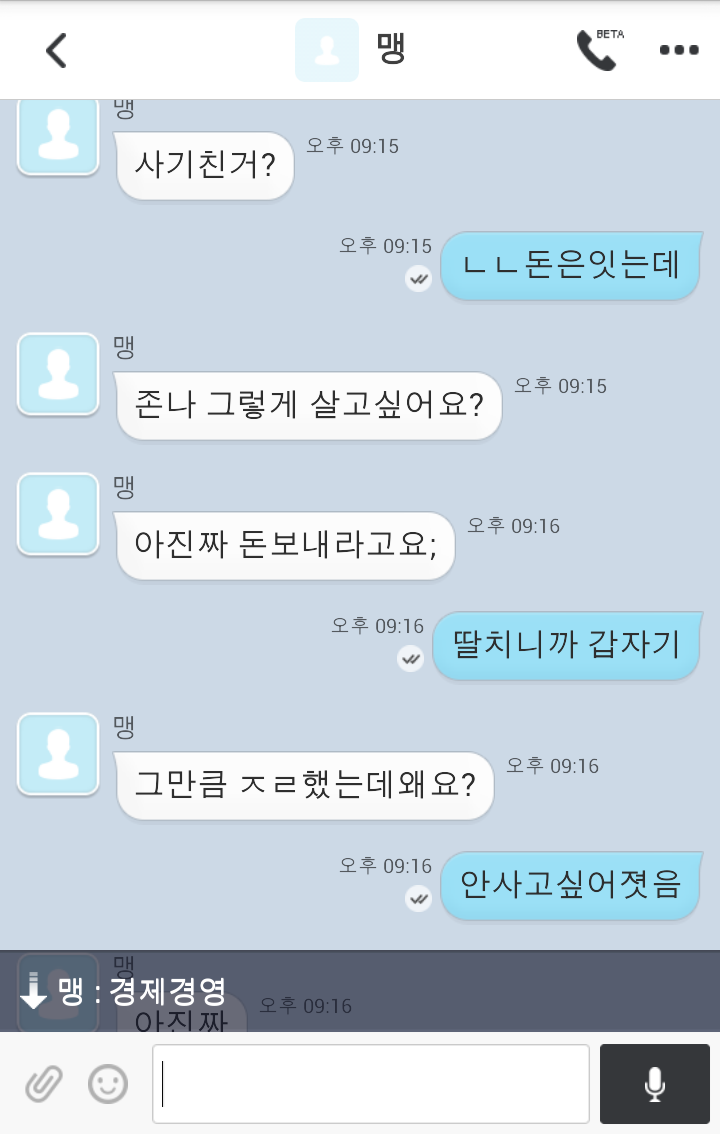720x1134 pixels.
Task: Open the three-dot overflow menu
Action: [679, 50]
